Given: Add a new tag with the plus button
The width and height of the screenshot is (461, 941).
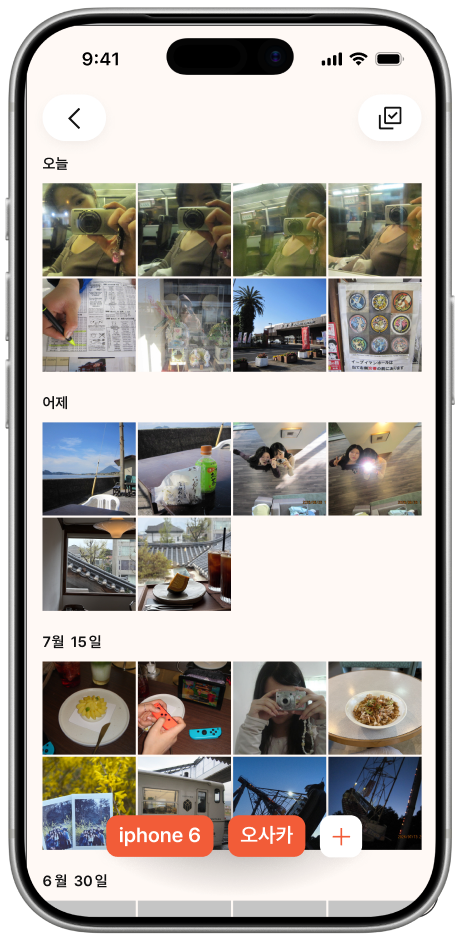Looking at the screenshot, I should 341,836.
